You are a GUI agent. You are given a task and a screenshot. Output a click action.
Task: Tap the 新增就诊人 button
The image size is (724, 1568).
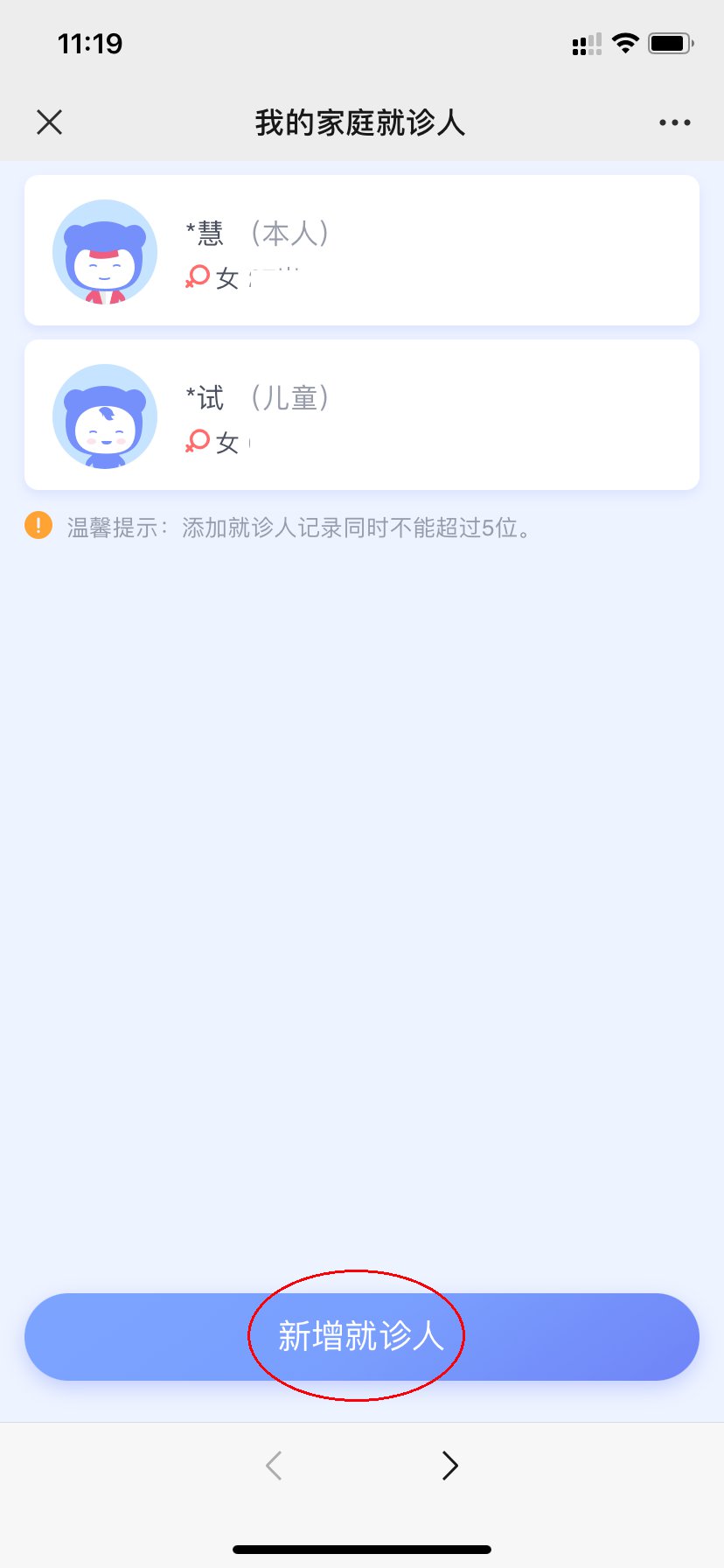click(362, 1336)
